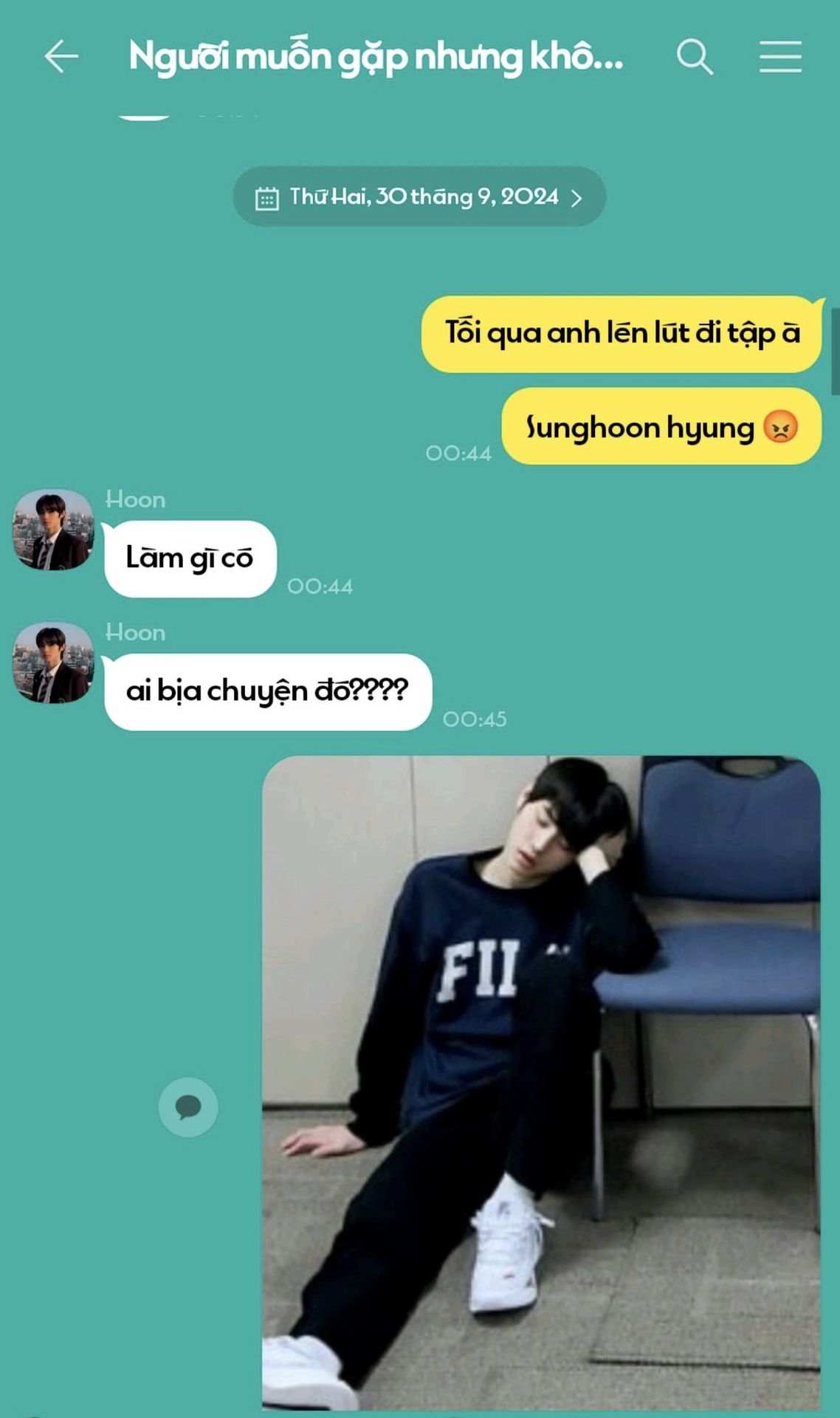View Hoon's profile picture by "ai bịa chuyện đó"
This screenshot has width=840, height=1418.
coord(53,662)
